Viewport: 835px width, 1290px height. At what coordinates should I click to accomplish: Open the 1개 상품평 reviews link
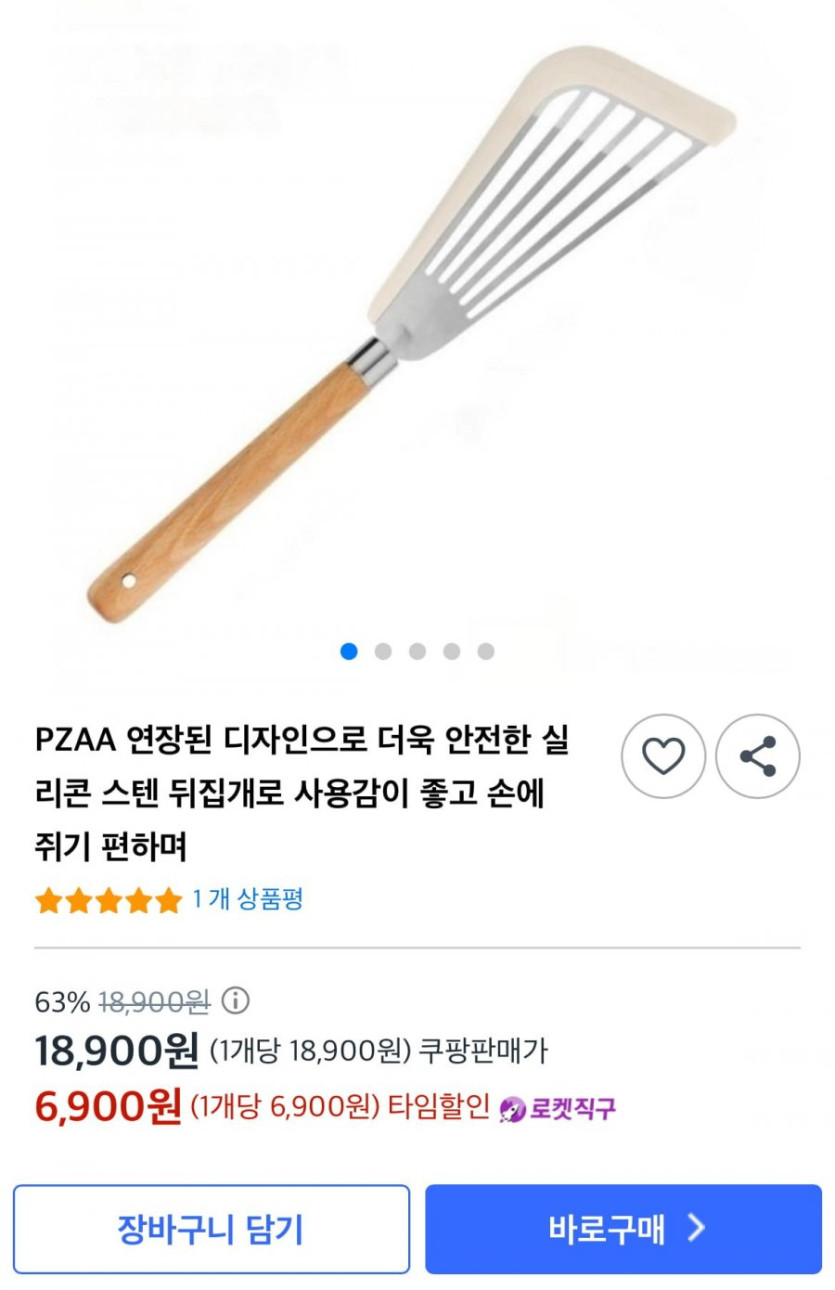248,900
